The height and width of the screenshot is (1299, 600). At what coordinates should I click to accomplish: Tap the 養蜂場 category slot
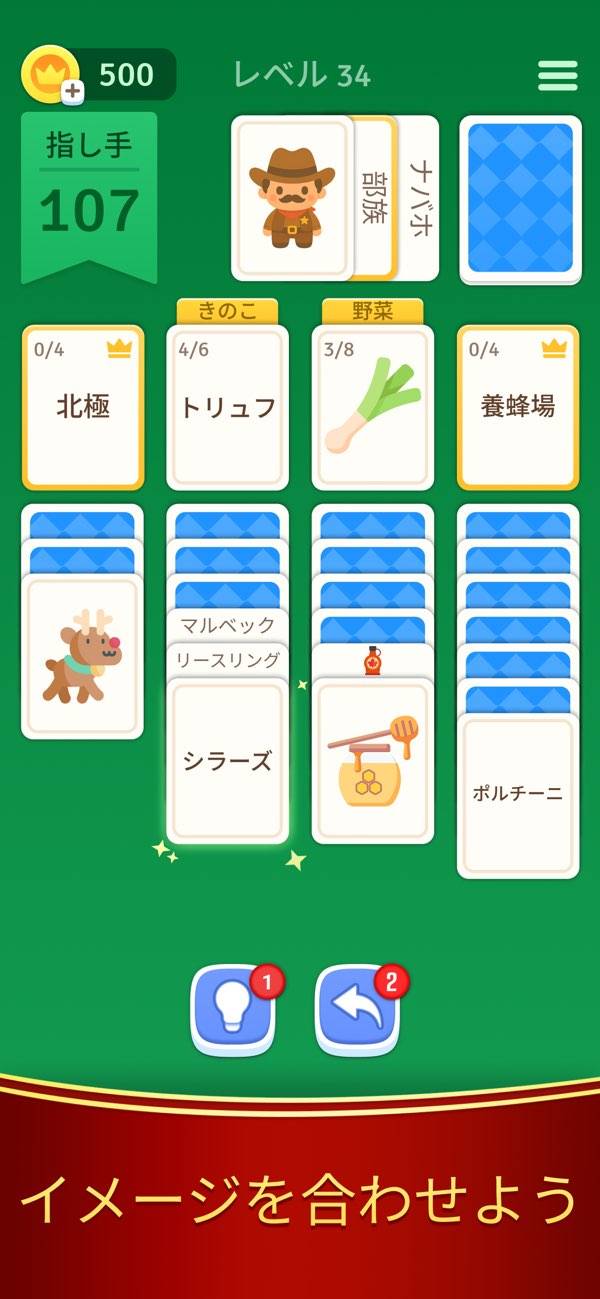(518, 407)
